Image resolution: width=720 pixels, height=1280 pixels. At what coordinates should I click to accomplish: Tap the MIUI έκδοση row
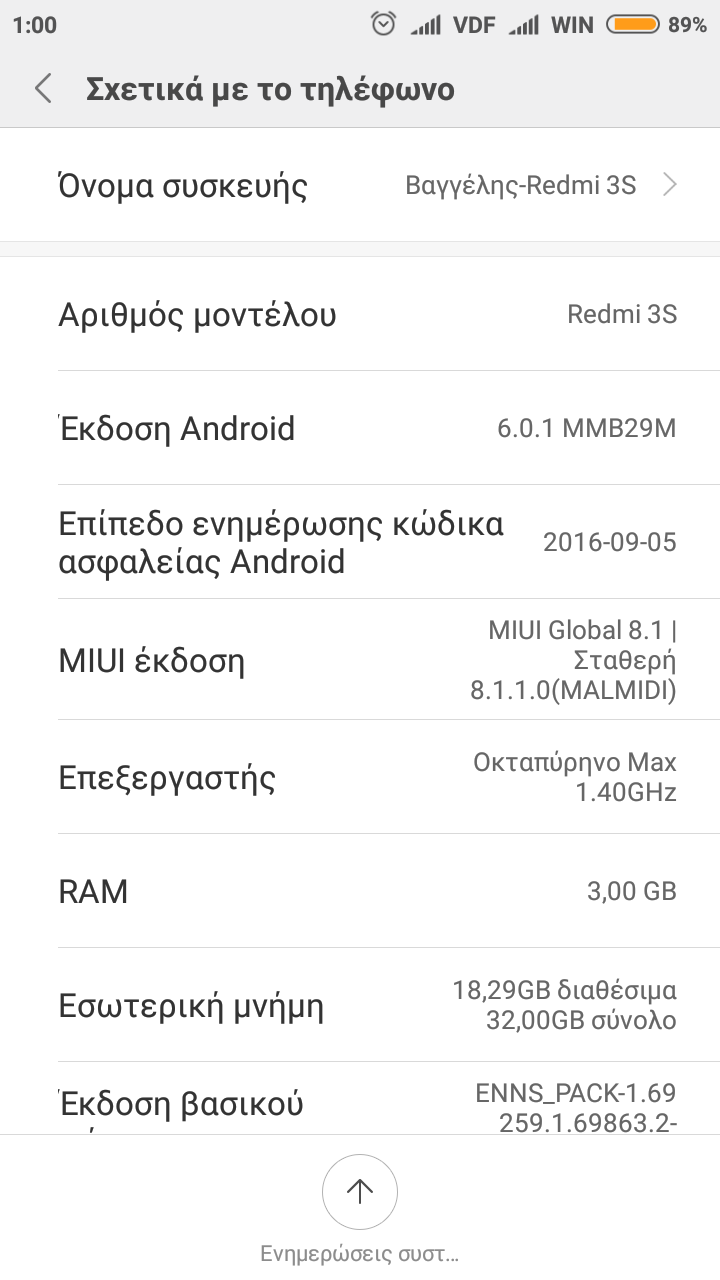pos(360,660)
